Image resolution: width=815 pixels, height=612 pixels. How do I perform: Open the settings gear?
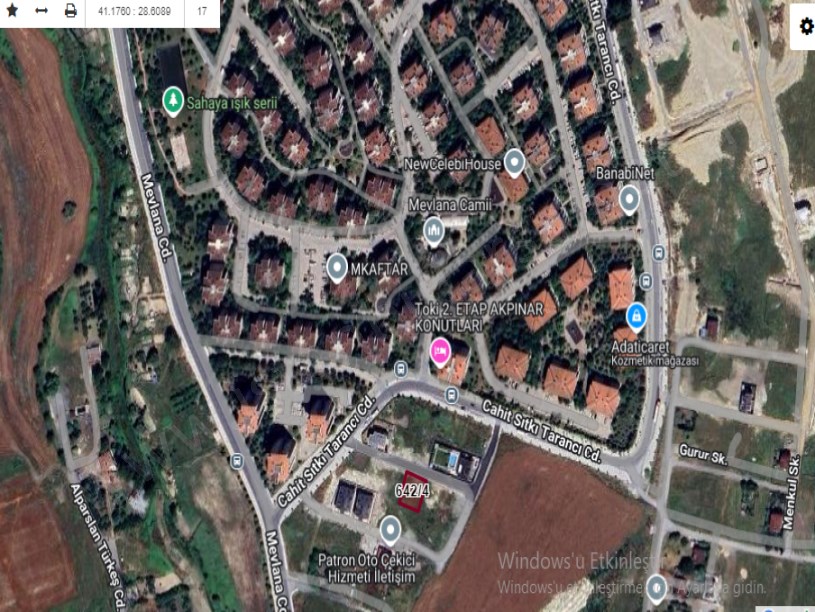point(807,28)
